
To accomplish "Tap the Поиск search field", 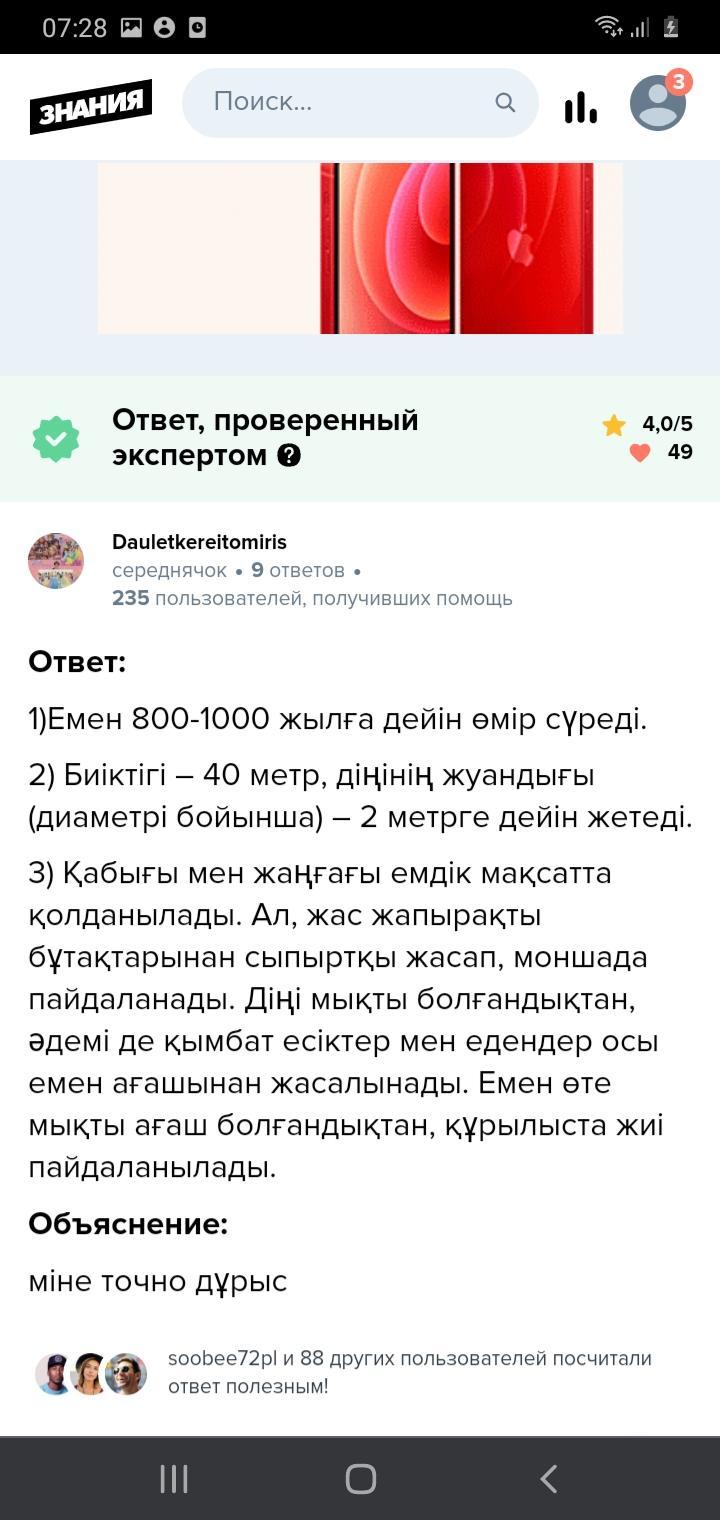I will (360, 102).
